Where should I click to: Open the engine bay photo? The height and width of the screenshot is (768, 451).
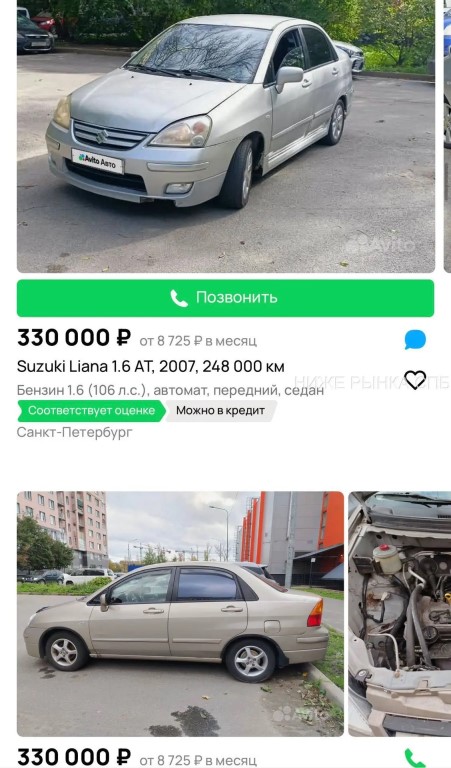pyautogui.click(x=400, y=613)
